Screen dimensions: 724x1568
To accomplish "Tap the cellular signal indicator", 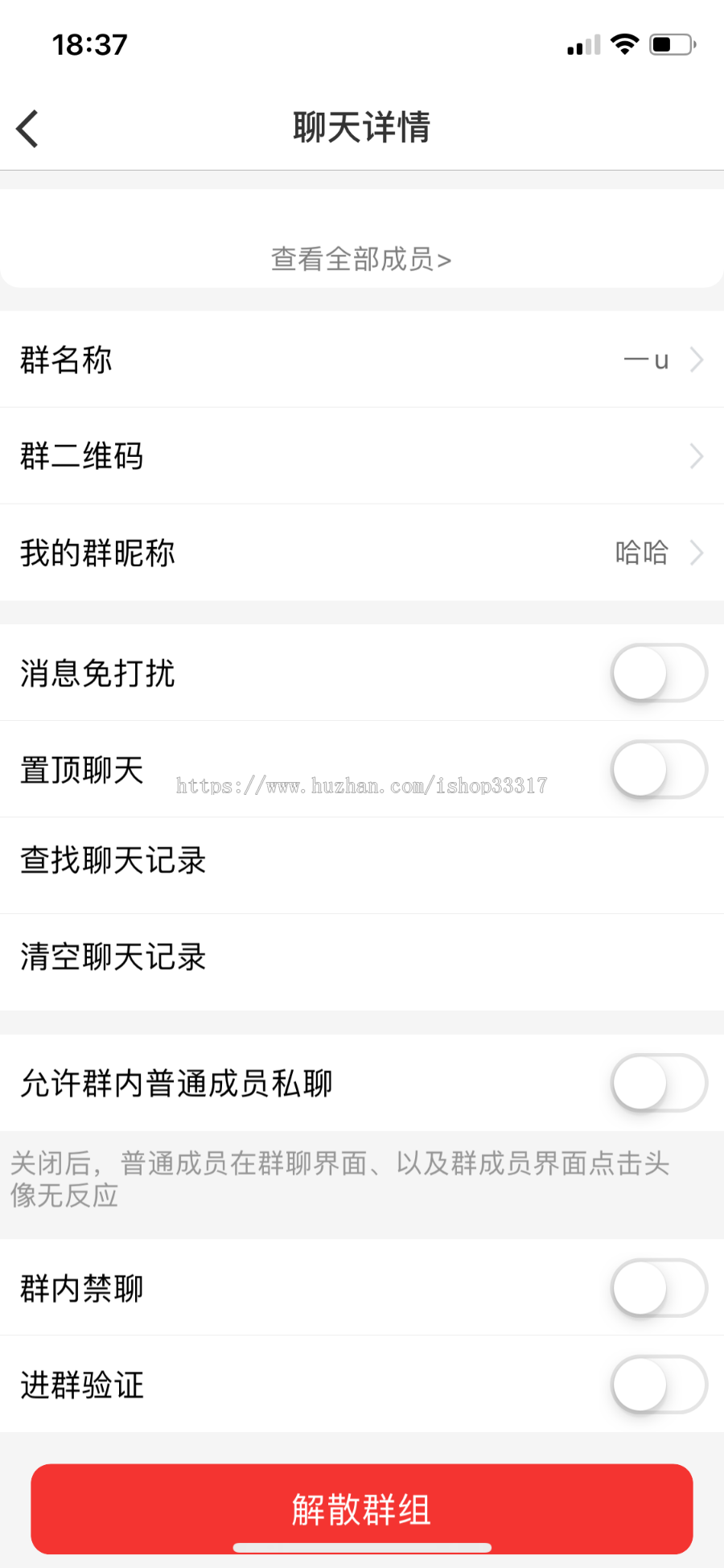I will 582,46.
